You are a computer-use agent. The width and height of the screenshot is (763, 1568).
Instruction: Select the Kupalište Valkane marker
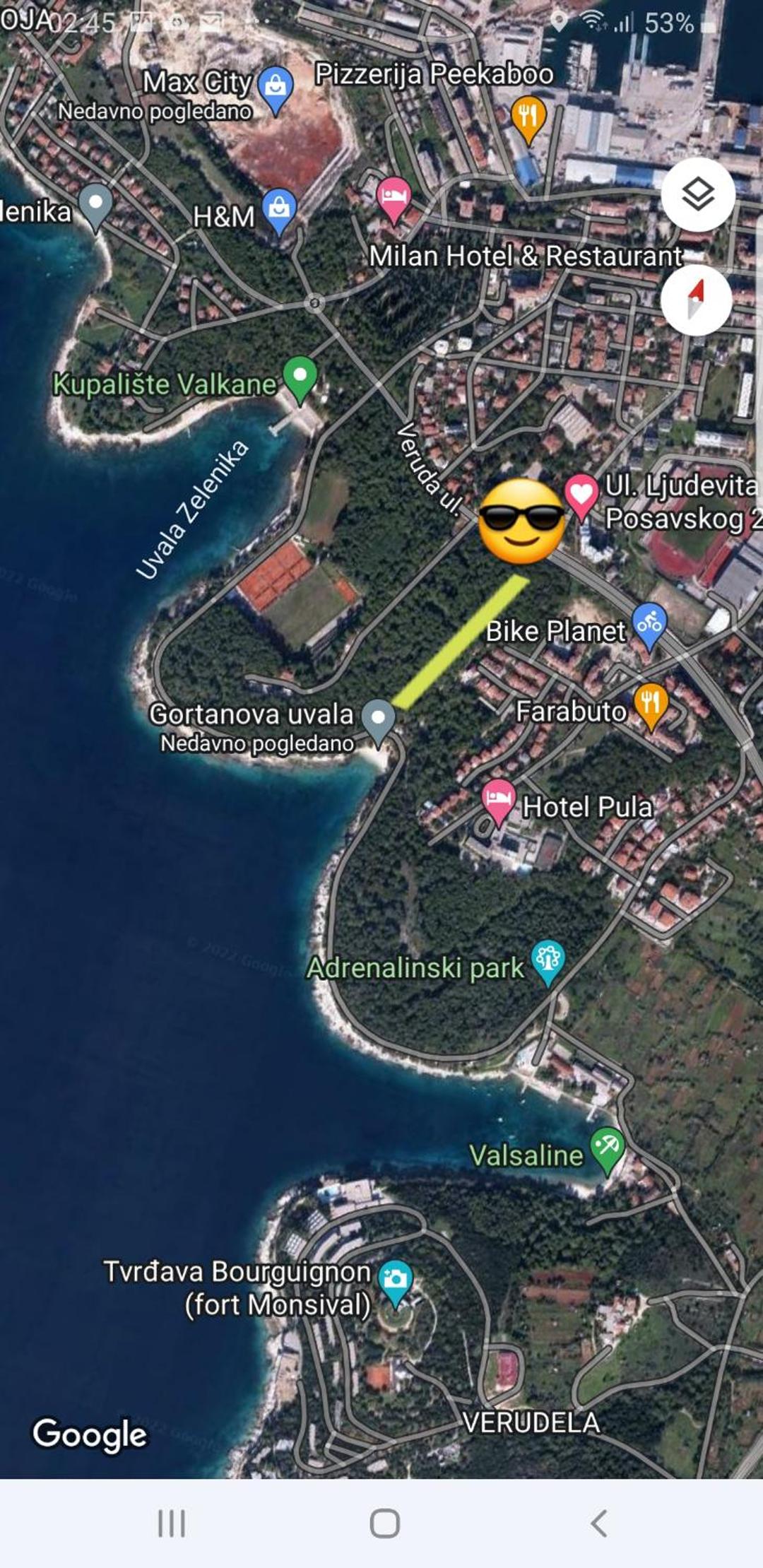300,379
